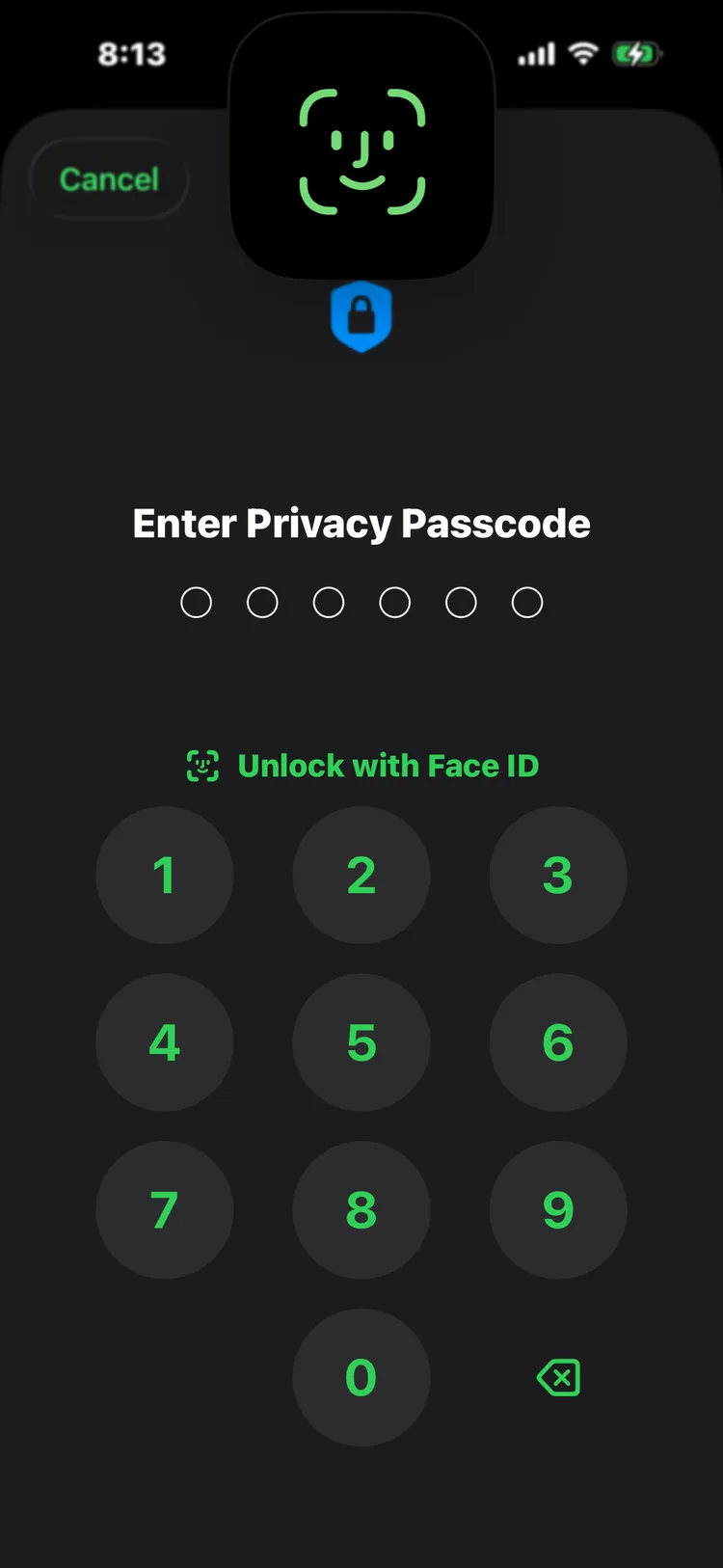
Task: Tap the number 6 key
Action: point(558,1042)
